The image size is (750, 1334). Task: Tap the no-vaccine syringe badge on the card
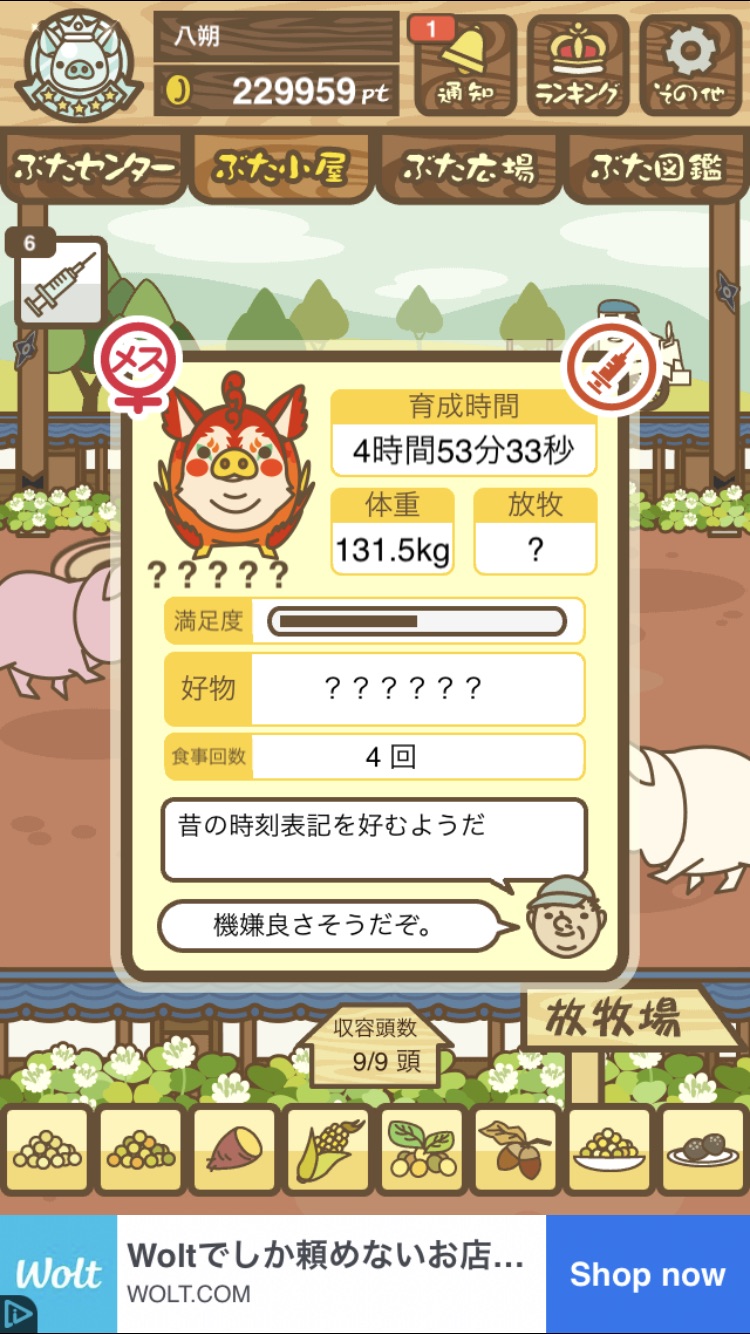(x=610, y=366)
